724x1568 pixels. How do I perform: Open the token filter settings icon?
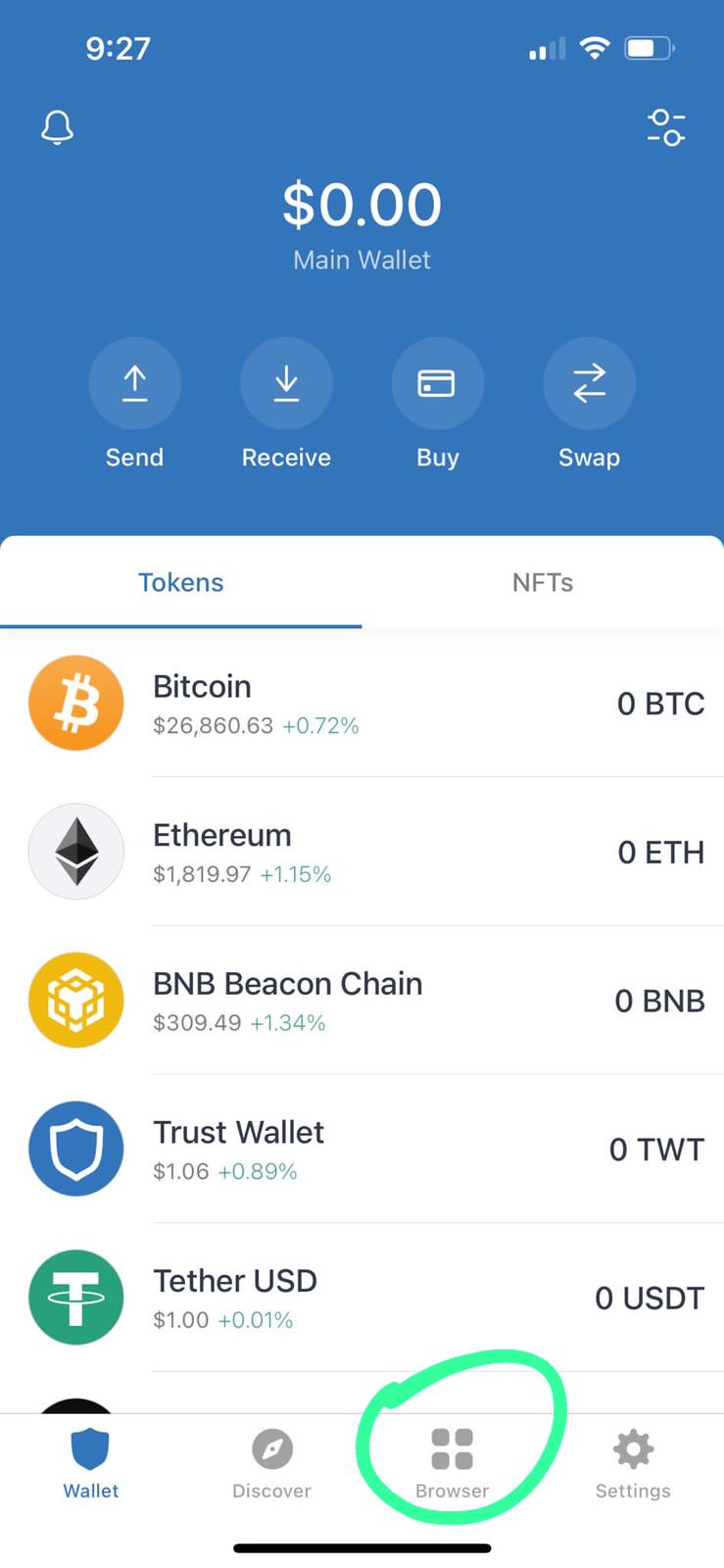[666, 127]
